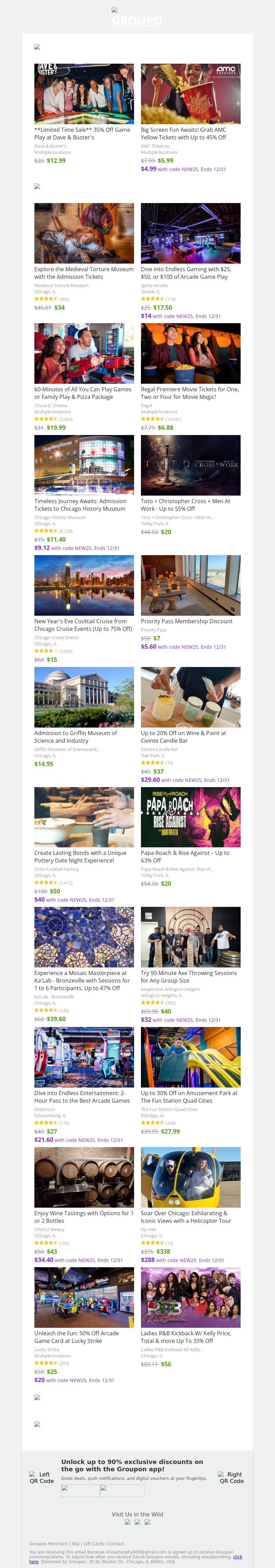
Task: Open Medieval Torture Museum admission deal
Action: click(84, 233)
